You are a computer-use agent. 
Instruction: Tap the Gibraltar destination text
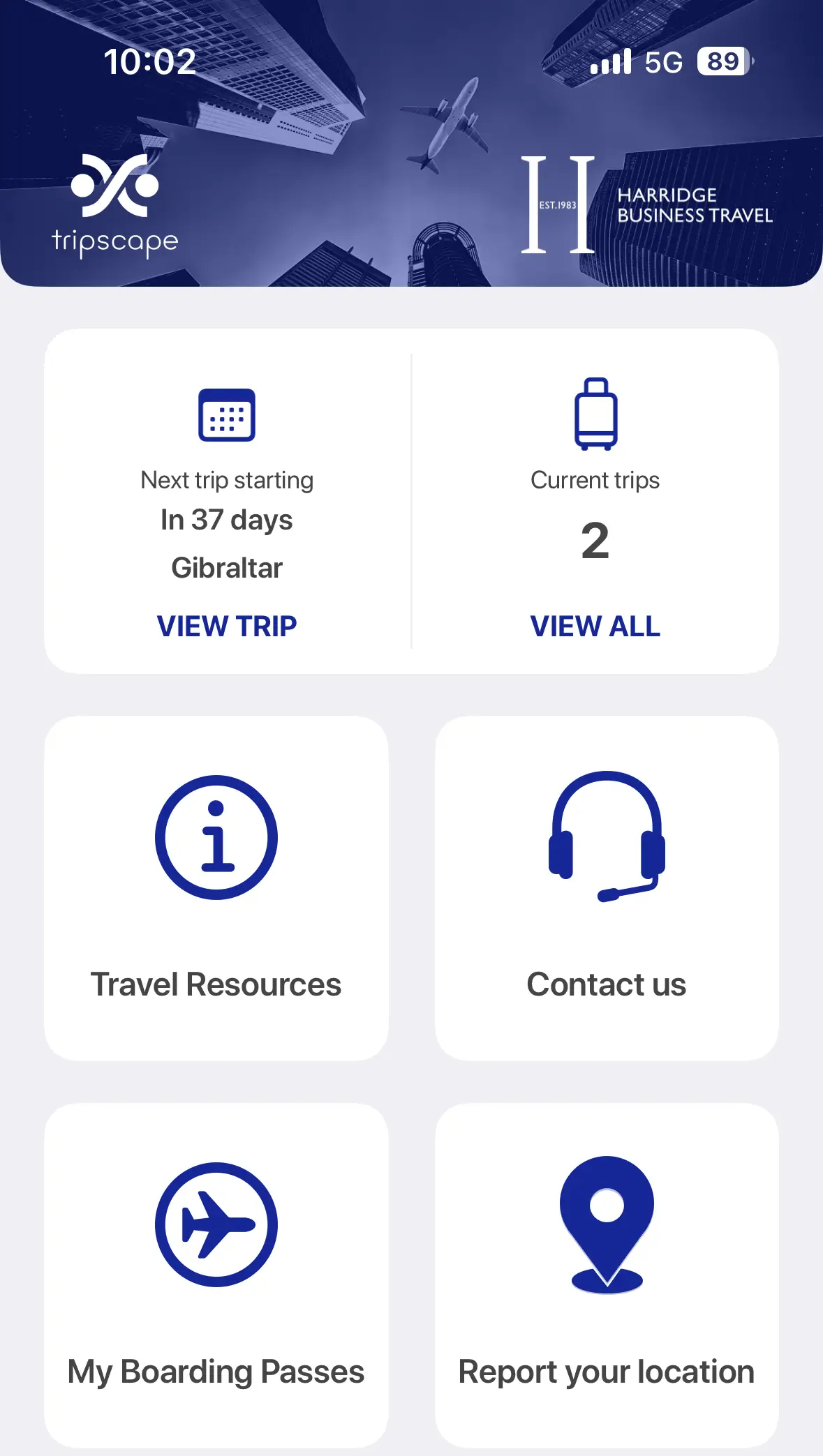226,567
